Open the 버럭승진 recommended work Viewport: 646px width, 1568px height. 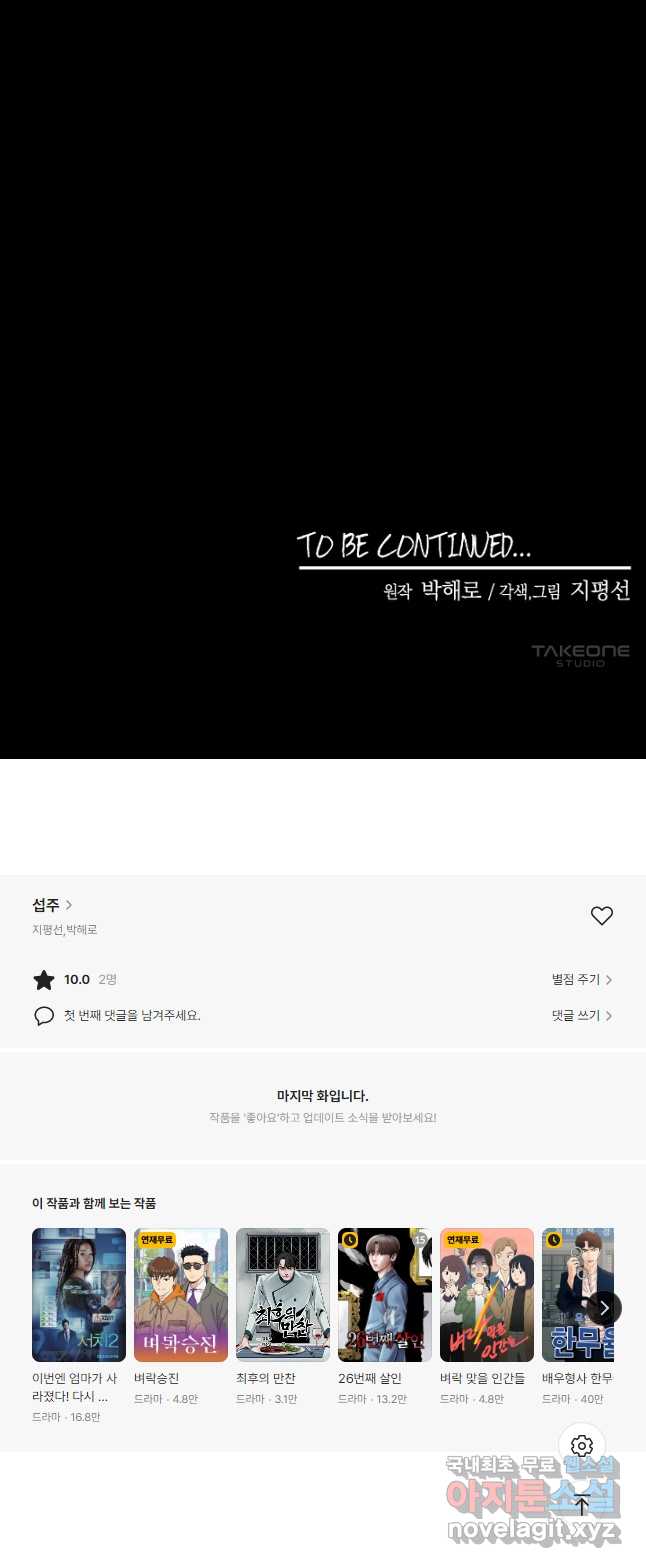coord(181,1295)
